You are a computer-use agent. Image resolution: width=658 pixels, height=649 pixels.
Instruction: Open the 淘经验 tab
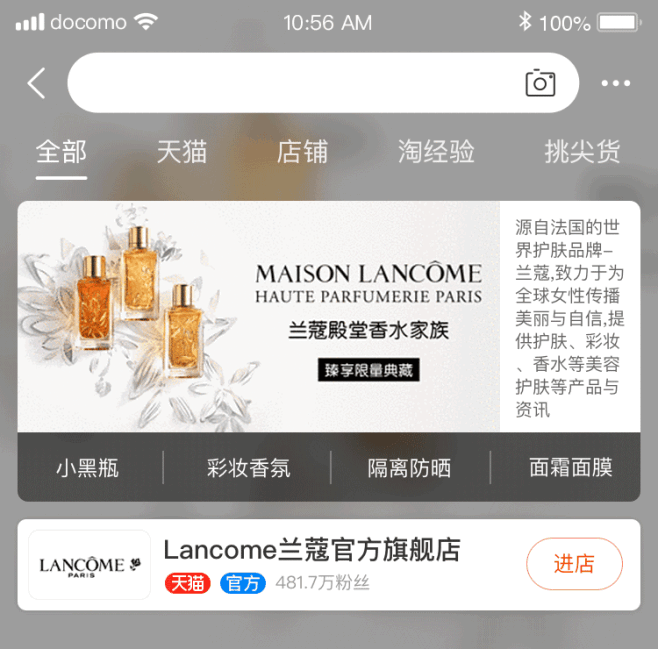tap(436, 152)
